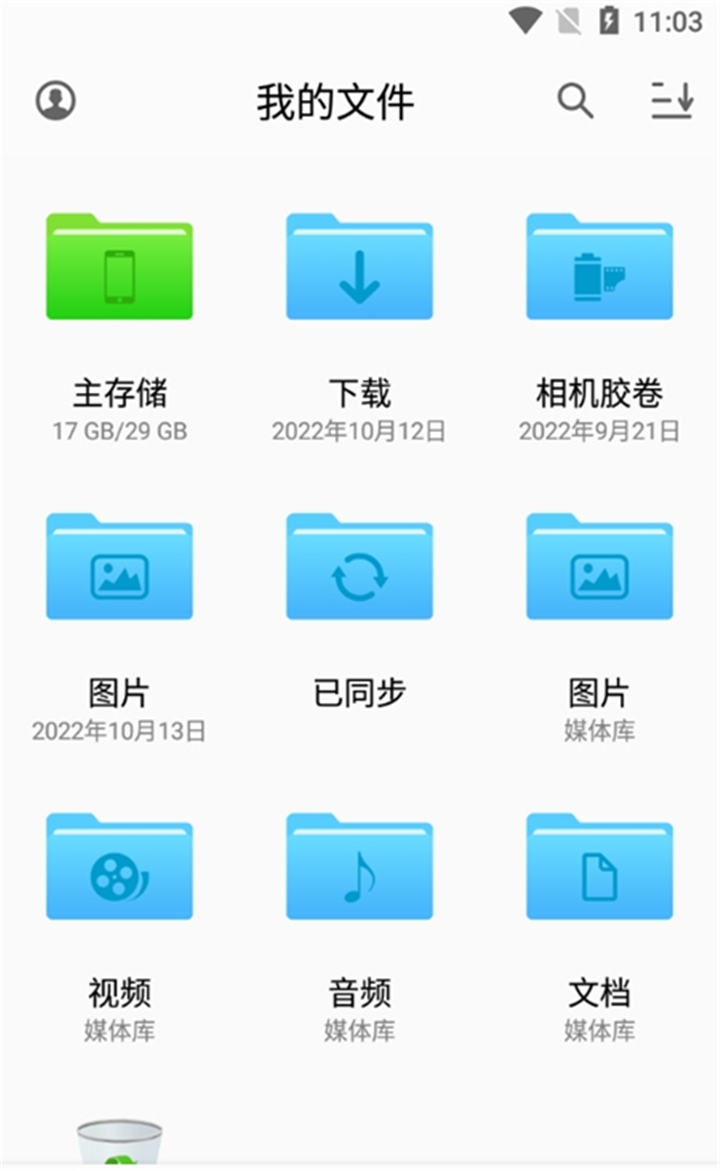Open the 音频 media library folder
This screenshot has width=720, height=1171.
click(360, 868)
